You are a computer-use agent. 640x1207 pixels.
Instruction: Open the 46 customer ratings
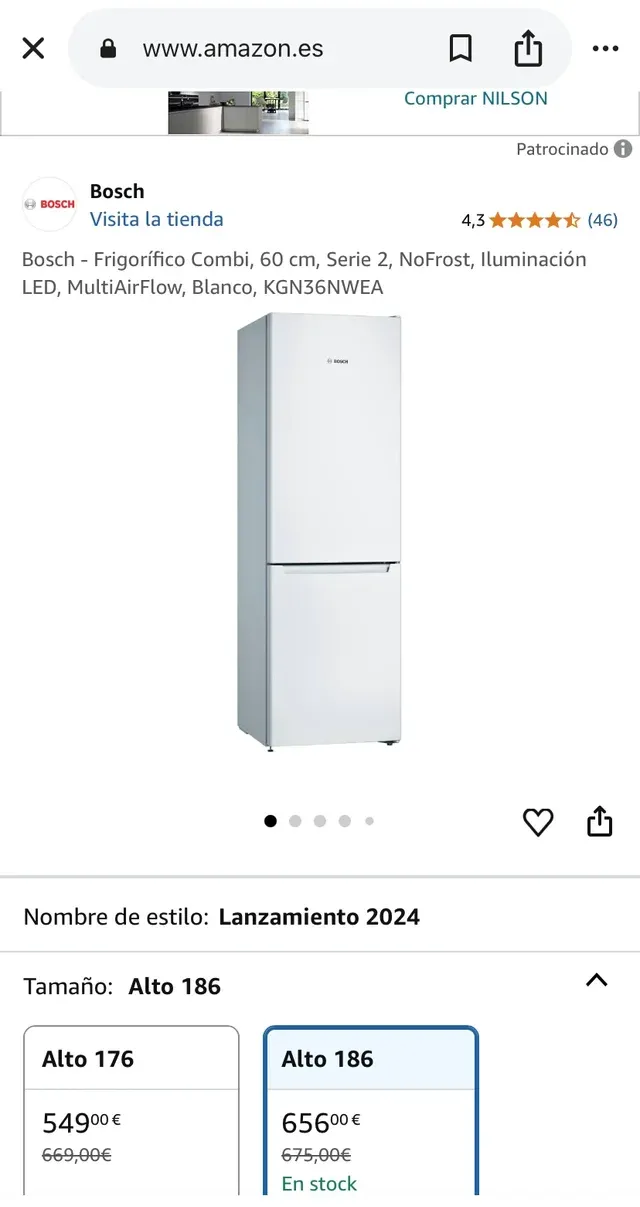coord(602,220)
